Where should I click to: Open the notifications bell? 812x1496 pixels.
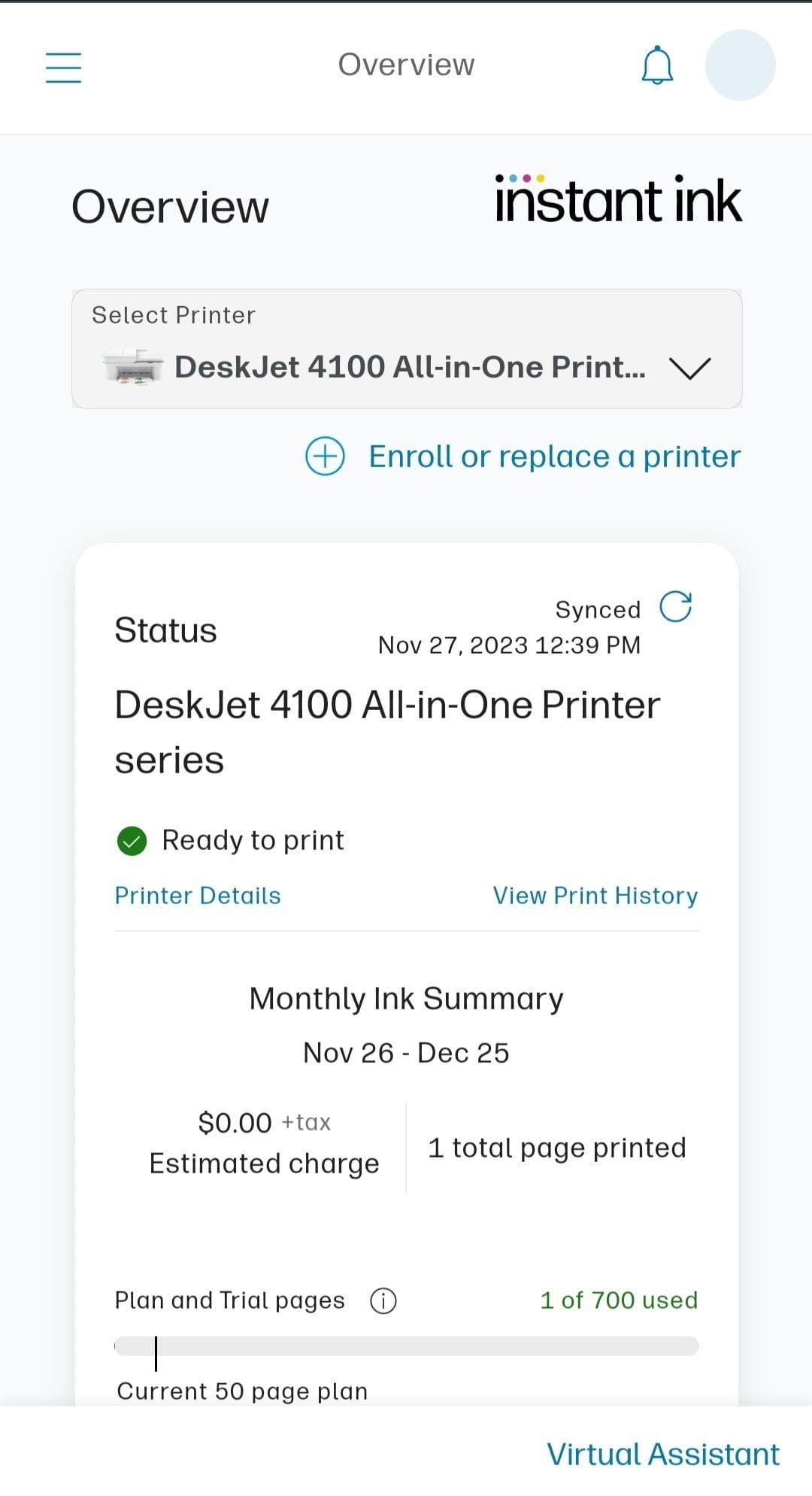657,65
